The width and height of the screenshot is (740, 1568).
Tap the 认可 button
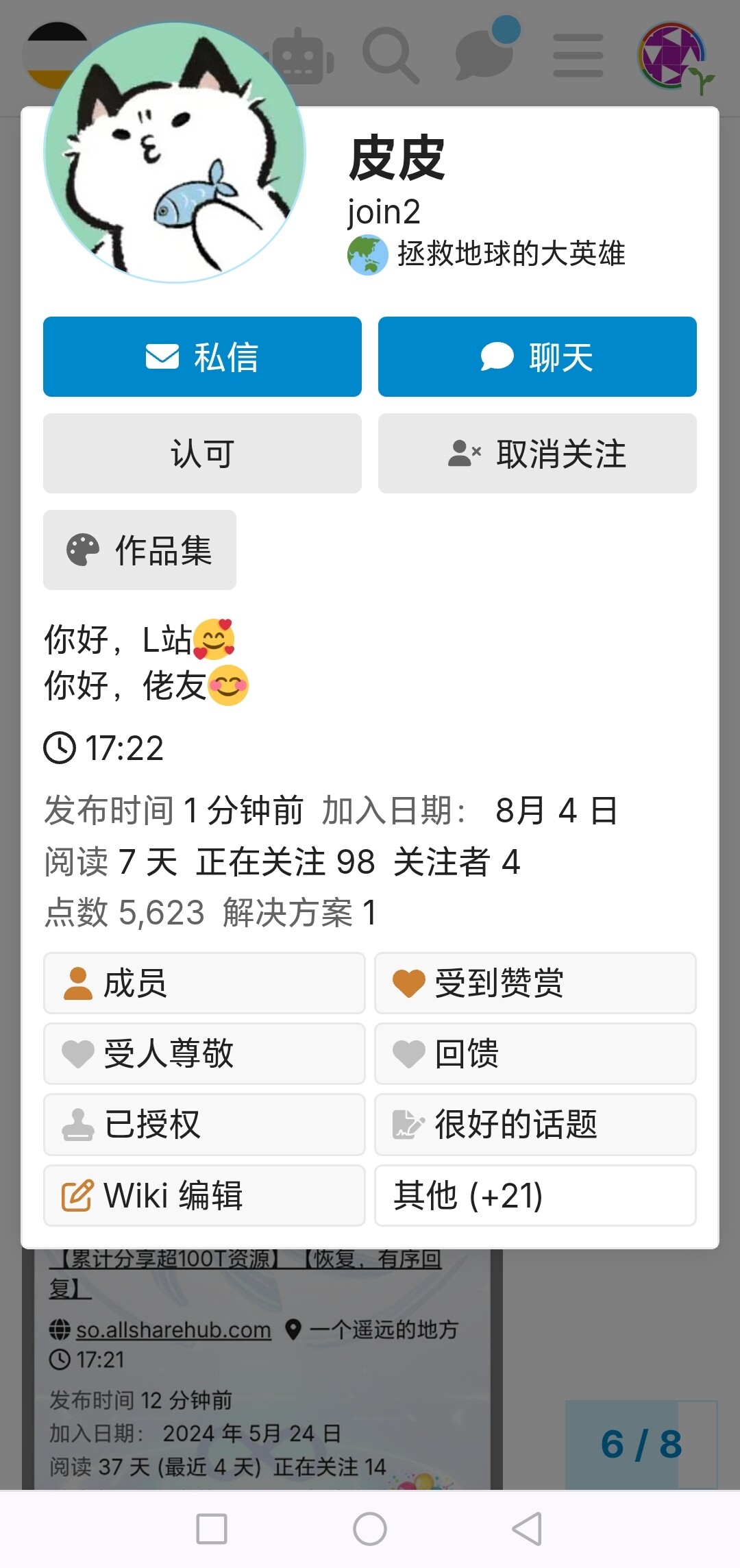(x=202, y=453)
